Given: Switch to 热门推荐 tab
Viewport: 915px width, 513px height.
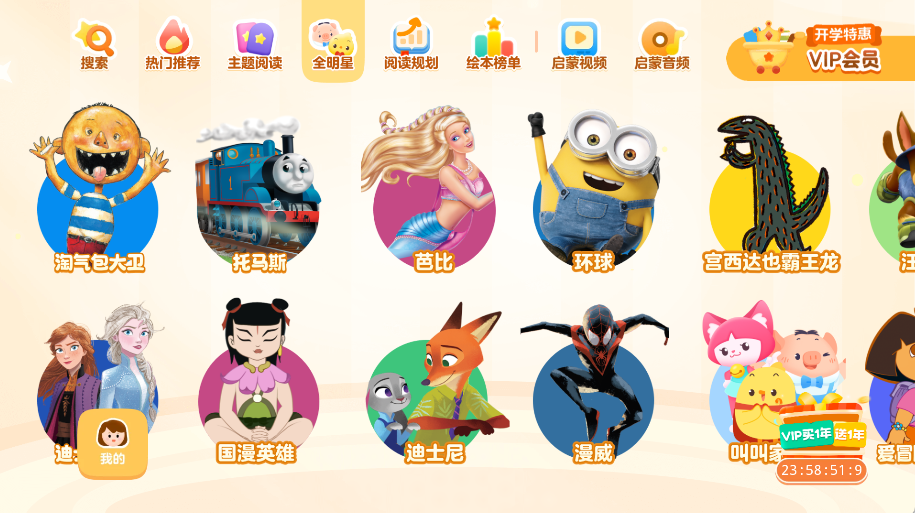Looking at the screenshot, I should [x=173, y=46].
